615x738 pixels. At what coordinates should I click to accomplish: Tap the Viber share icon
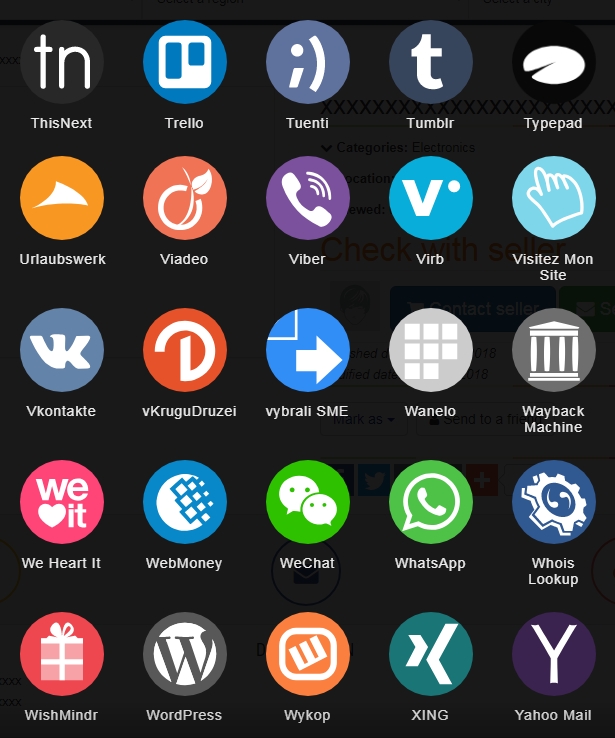[308, 198]
